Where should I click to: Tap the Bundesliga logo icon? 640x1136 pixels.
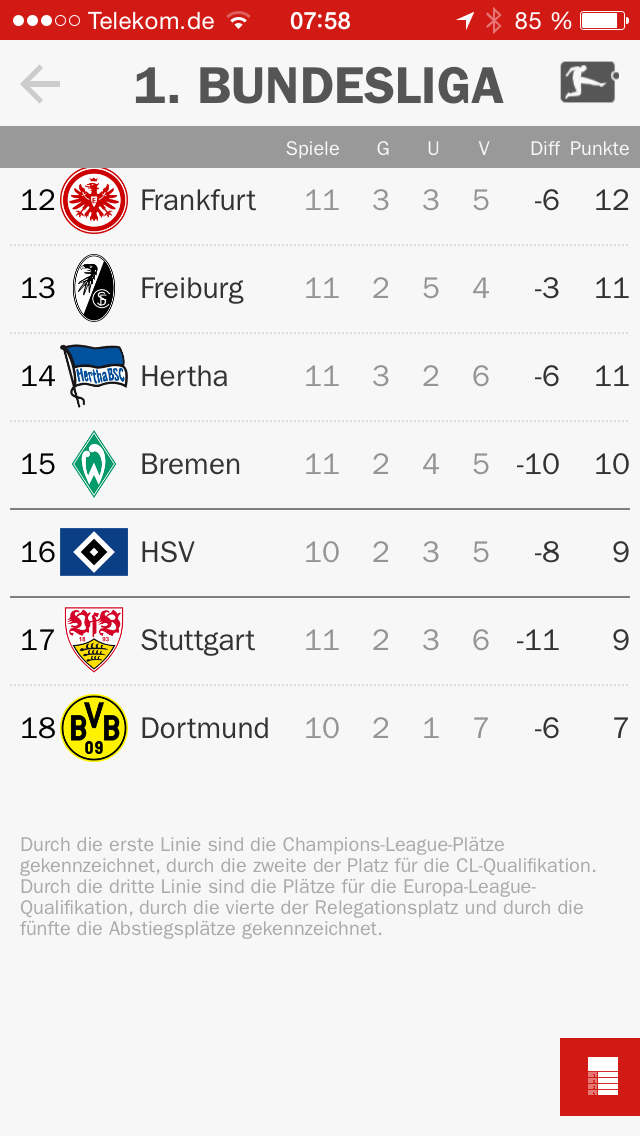(589, 83)
